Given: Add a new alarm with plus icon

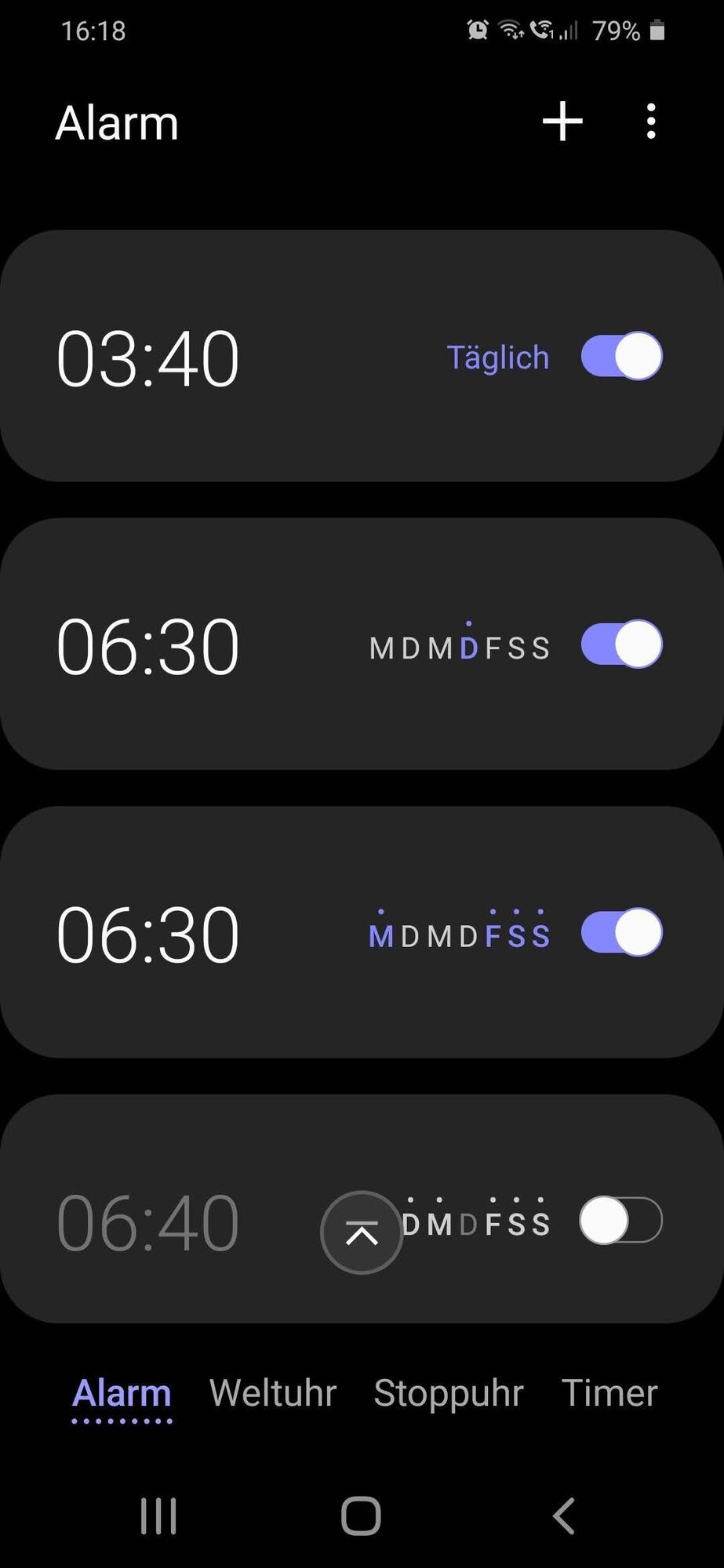Looking at the screenshot, I should click(562, 122).
